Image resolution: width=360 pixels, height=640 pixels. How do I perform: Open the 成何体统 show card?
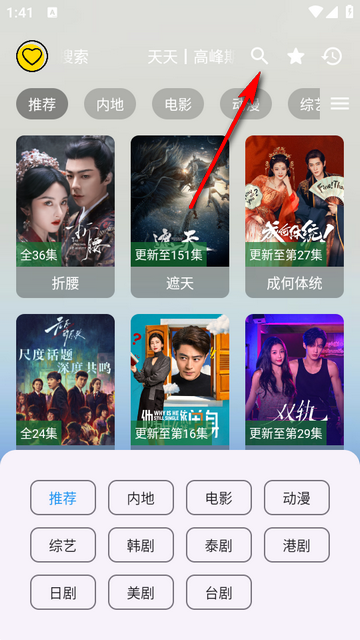(x=294, y=216)
